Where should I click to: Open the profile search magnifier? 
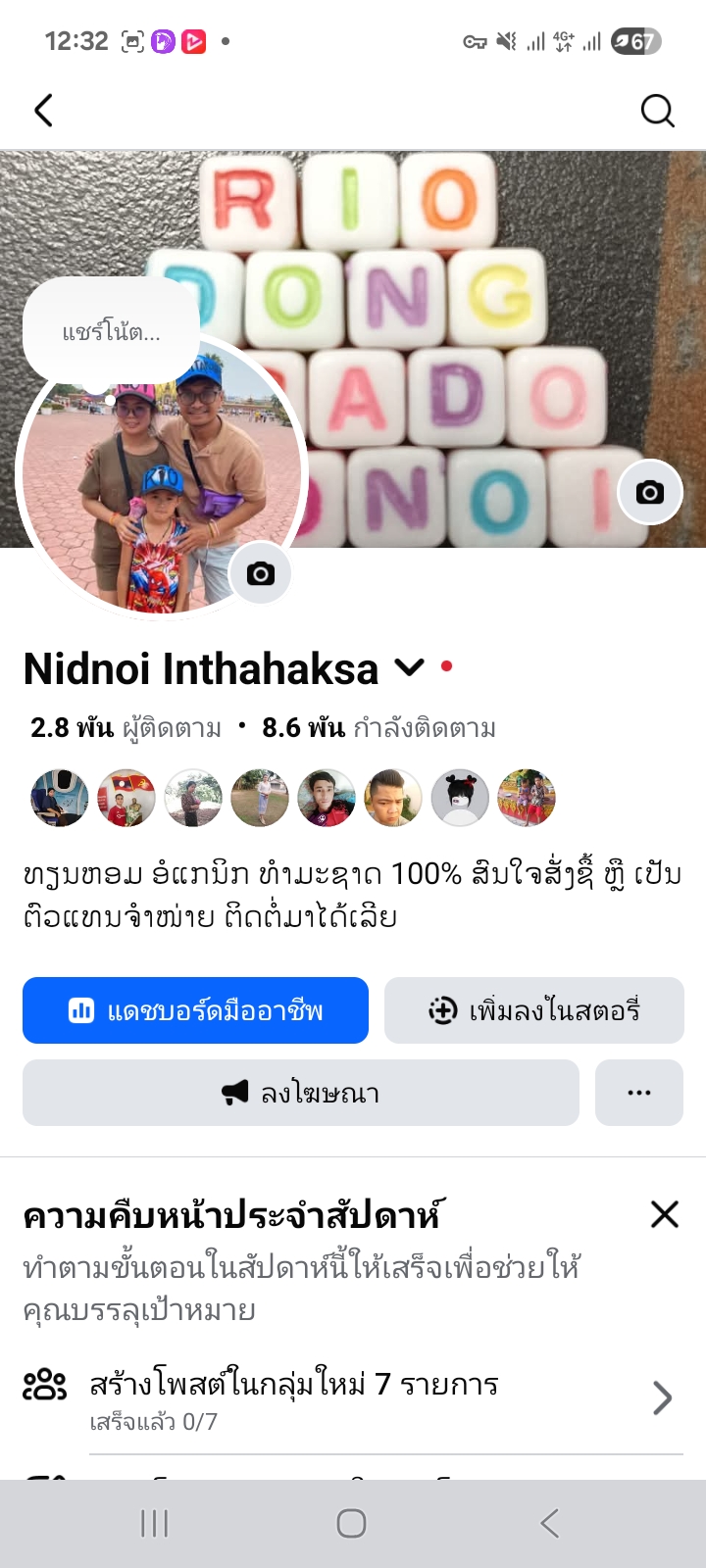click(657, 111)
